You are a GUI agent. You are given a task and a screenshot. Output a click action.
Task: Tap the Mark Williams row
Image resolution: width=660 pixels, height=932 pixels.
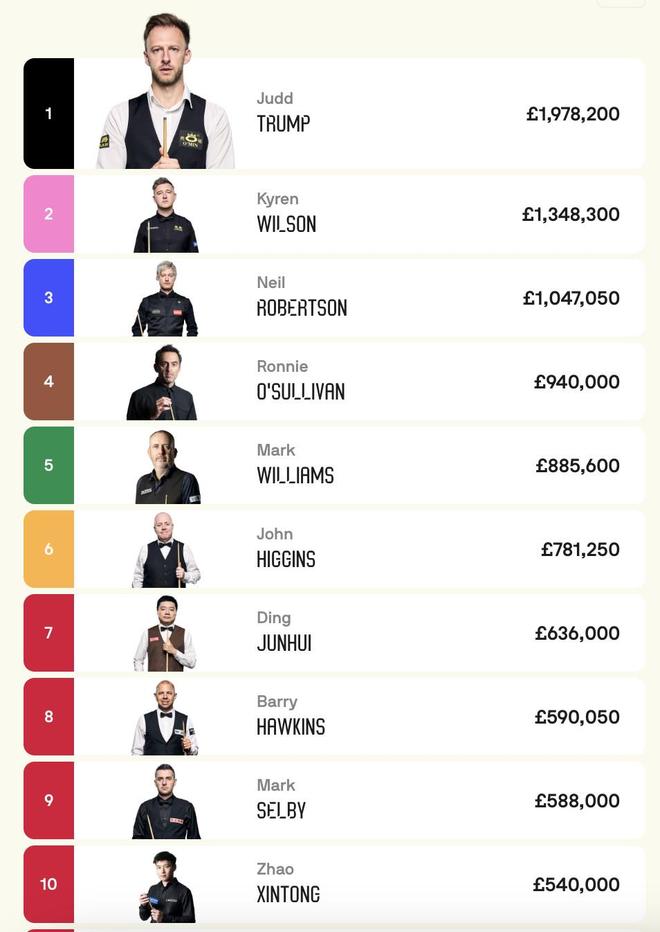pyautogui.click(x=295, y=466)
